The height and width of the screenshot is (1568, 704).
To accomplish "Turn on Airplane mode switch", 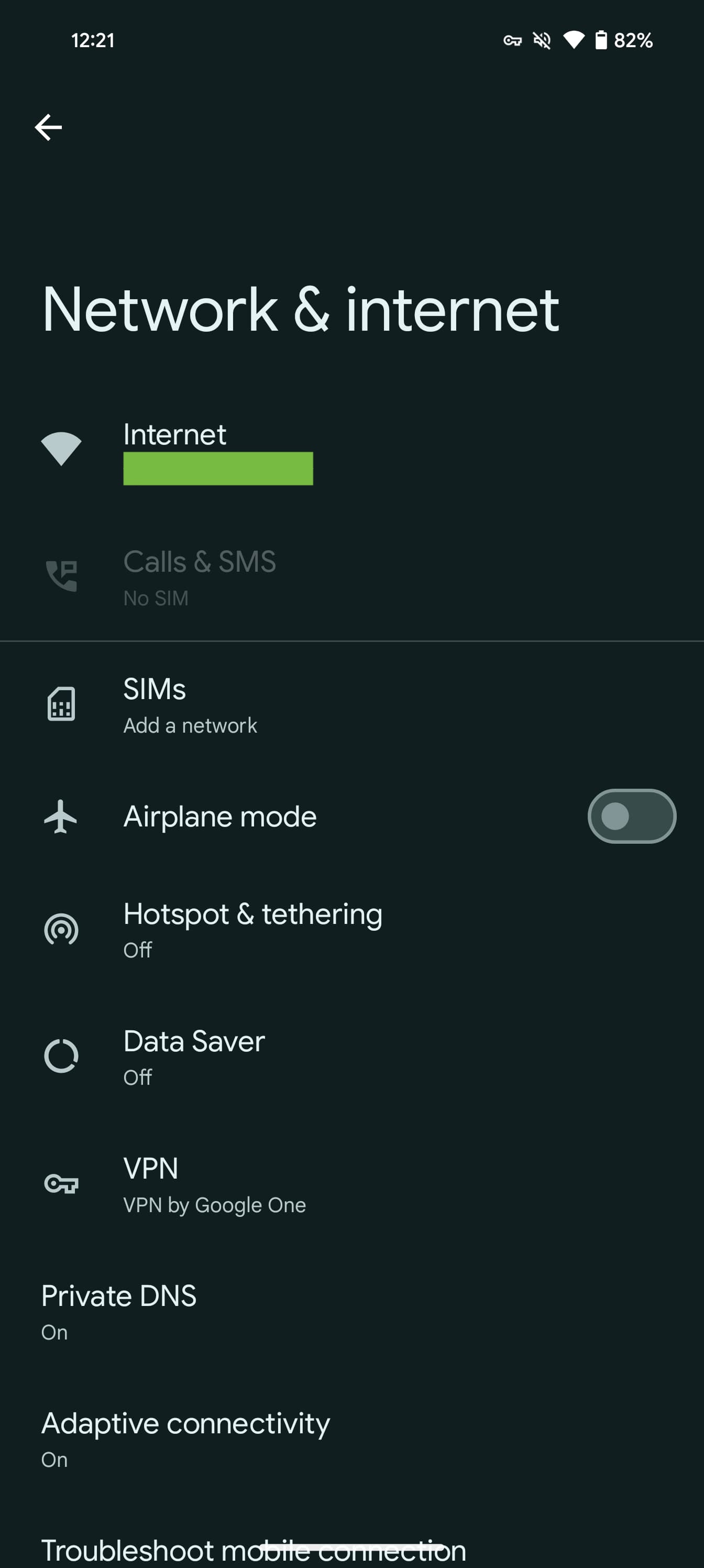I will tap(631, 816).
